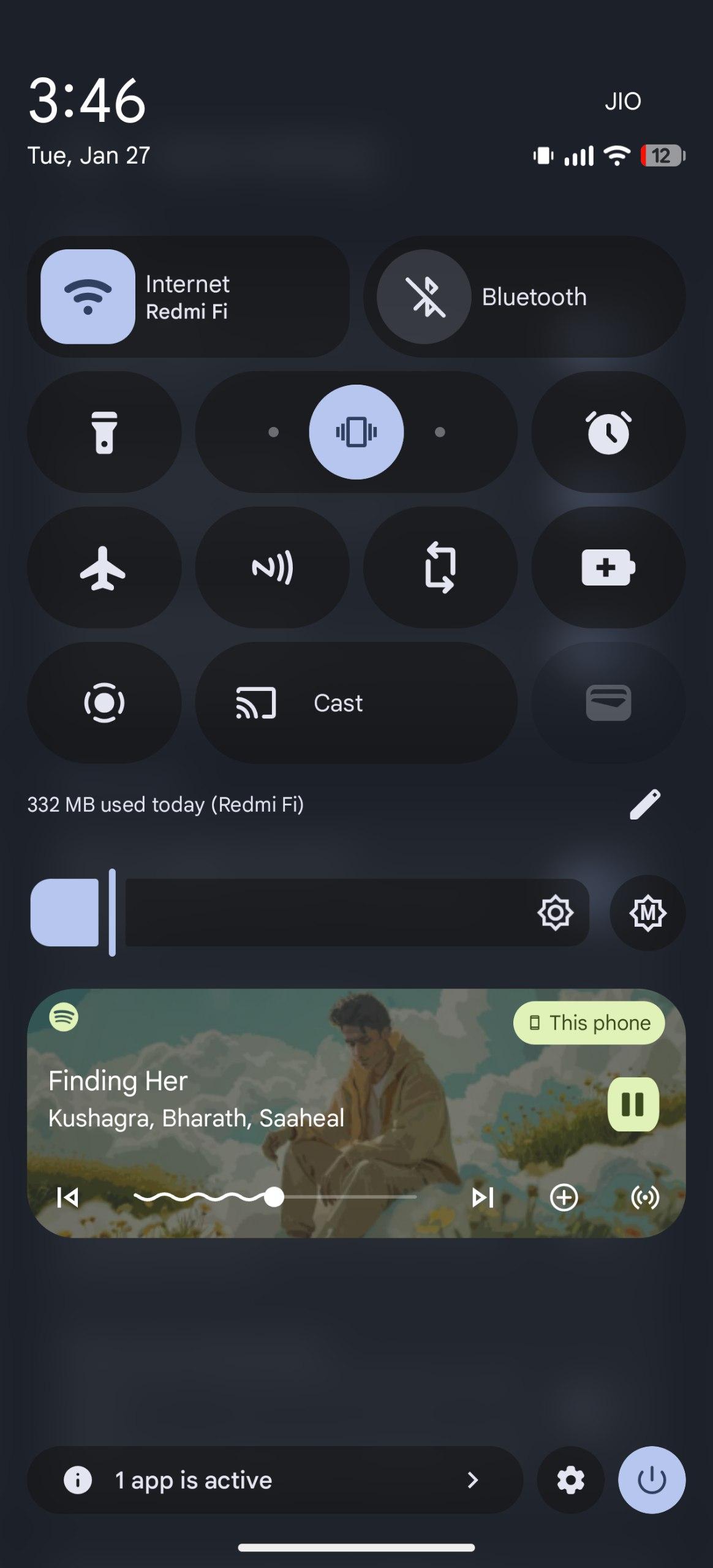Open the power menu
713x1568 pixels.
[651, 1480]
